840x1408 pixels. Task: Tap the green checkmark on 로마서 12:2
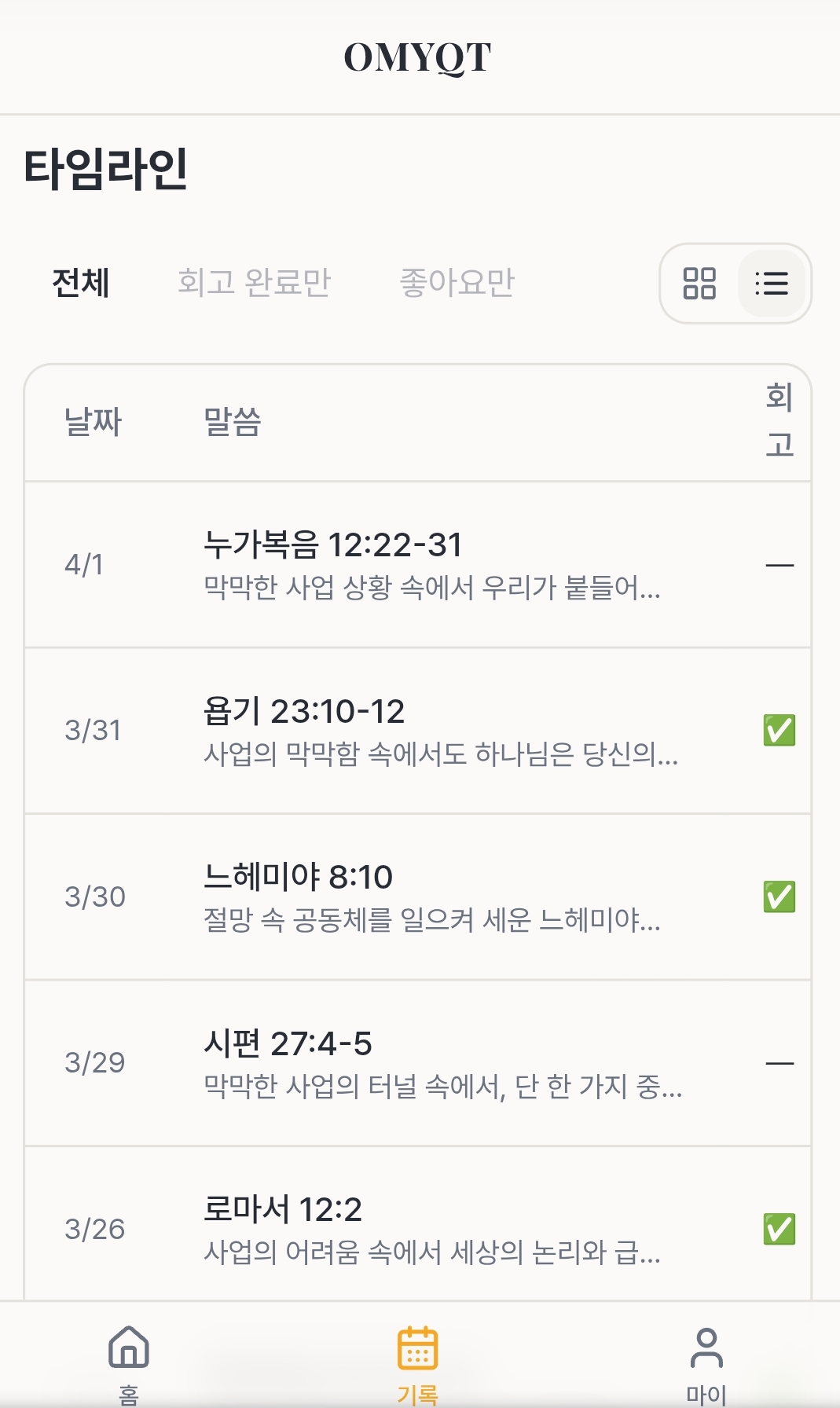coord(779,1226)
